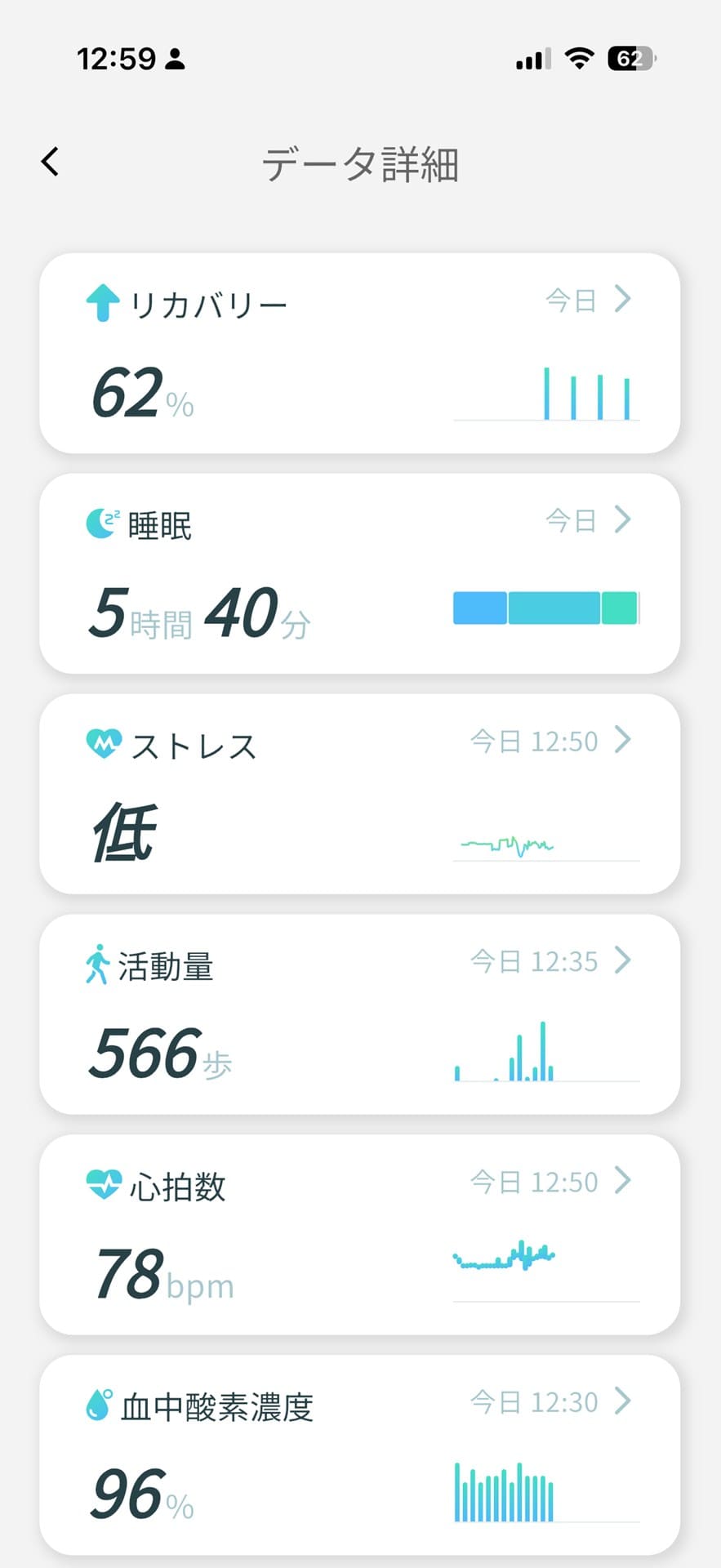721x1568 pixels.
Task: Open the 活動量 step count card
Action: [359, 1014]
